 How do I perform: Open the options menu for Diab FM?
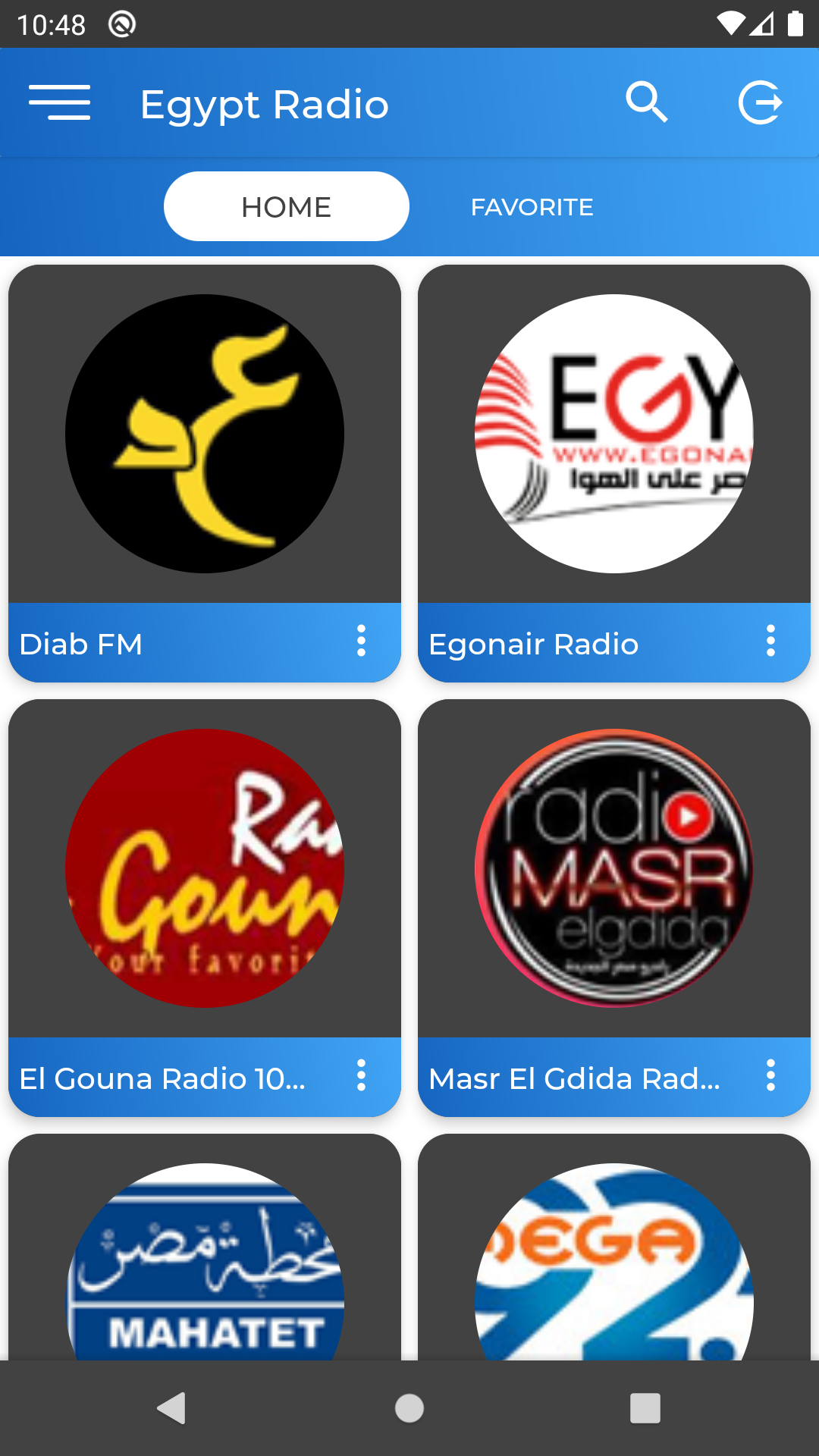362,642
